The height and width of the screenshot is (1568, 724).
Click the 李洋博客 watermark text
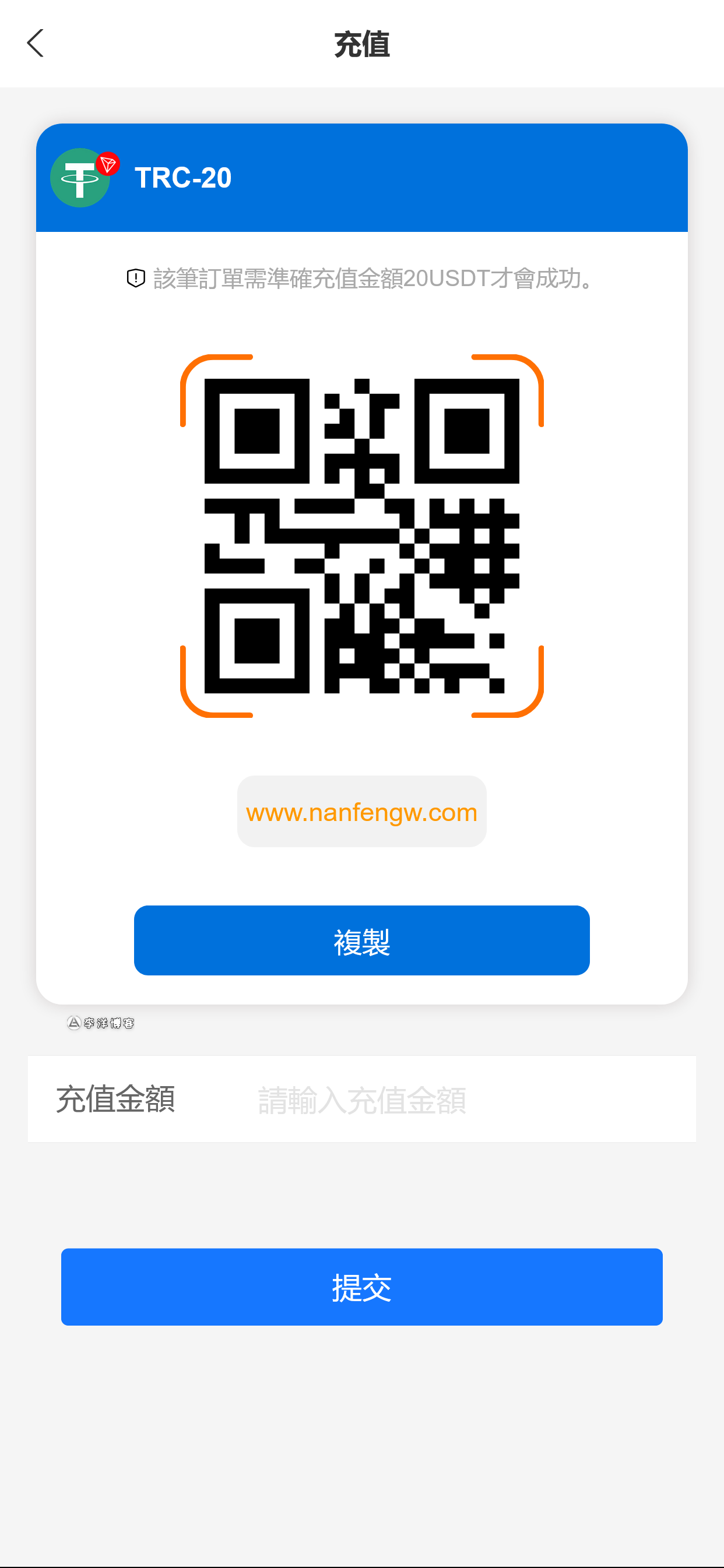[x=110, y=1023]
